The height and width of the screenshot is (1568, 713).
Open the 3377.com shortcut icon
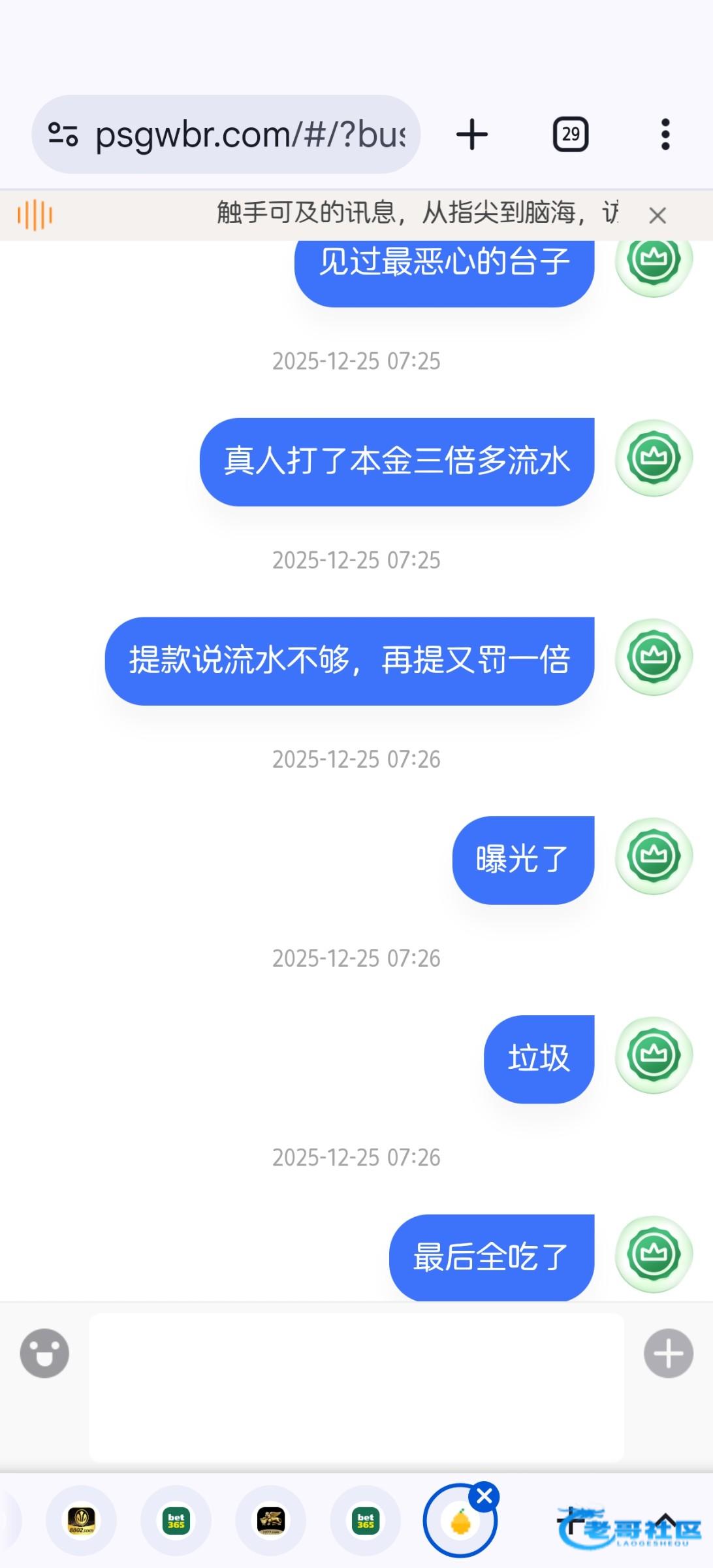pos(271,1520)
